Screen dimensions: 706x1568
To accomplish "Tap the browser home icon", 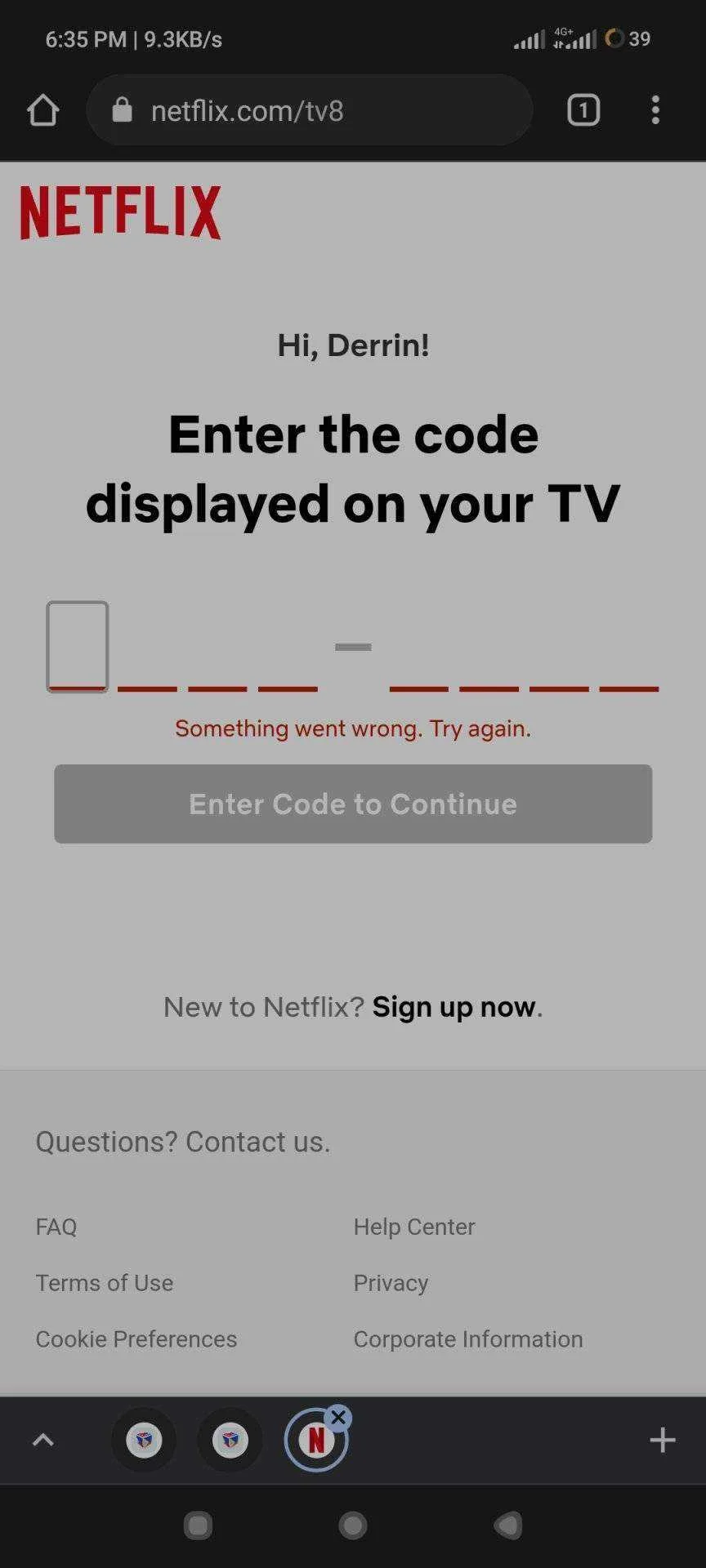I will pyautogui.click(x=43, y=110).
